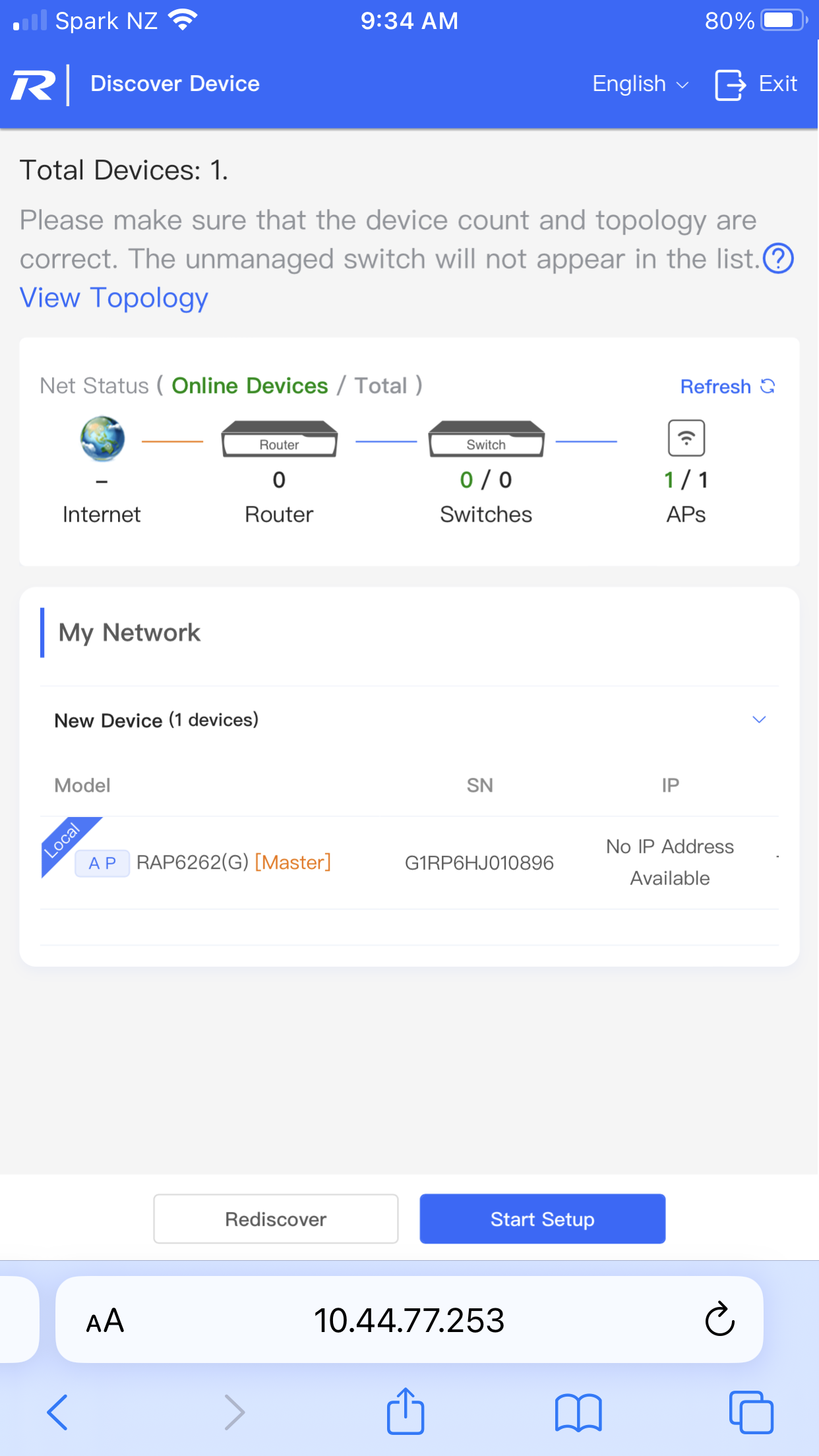Open the View Topology link
819x1456 pixels.
(114, 297)
